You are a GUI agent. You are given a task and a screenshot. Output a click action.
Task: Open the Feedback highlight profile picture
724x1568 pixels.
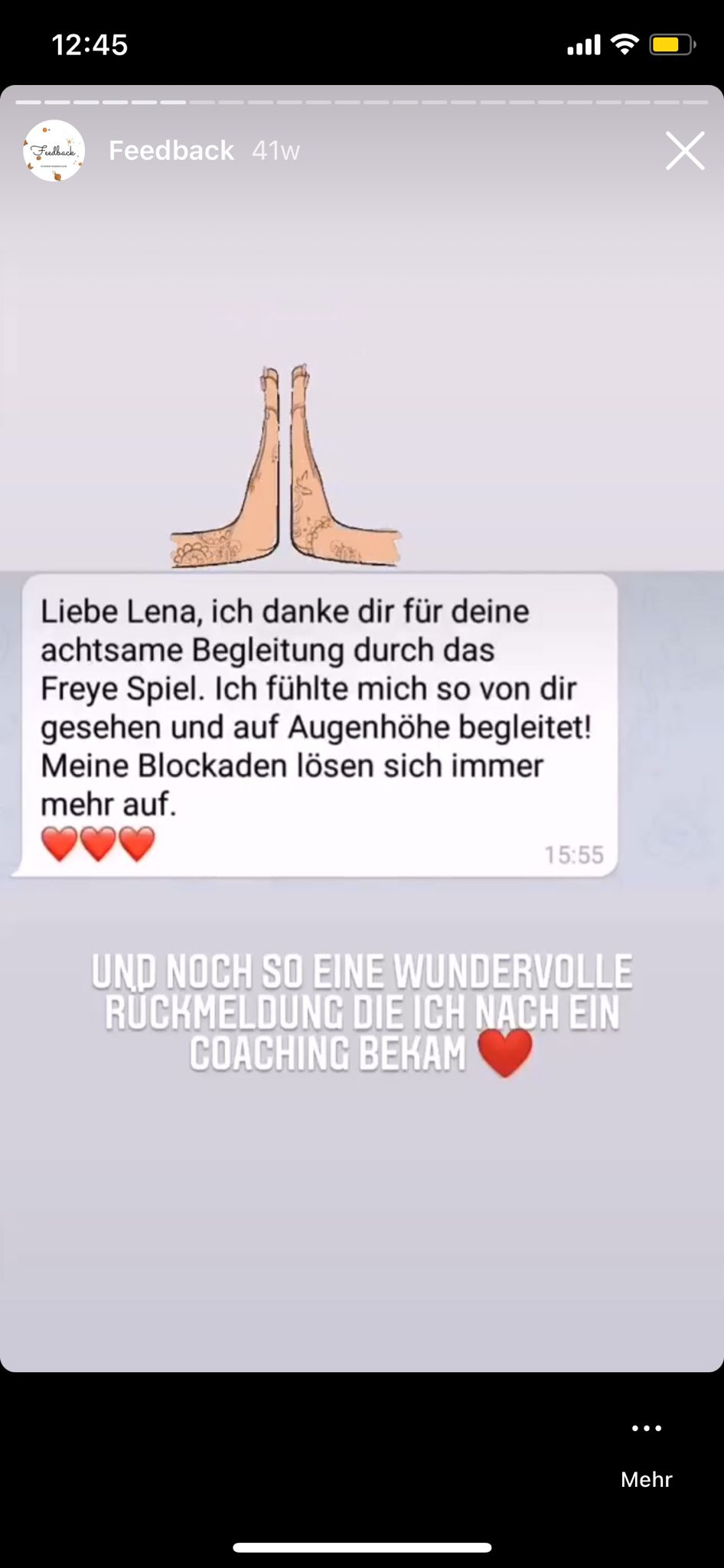(x=54, y=151)
